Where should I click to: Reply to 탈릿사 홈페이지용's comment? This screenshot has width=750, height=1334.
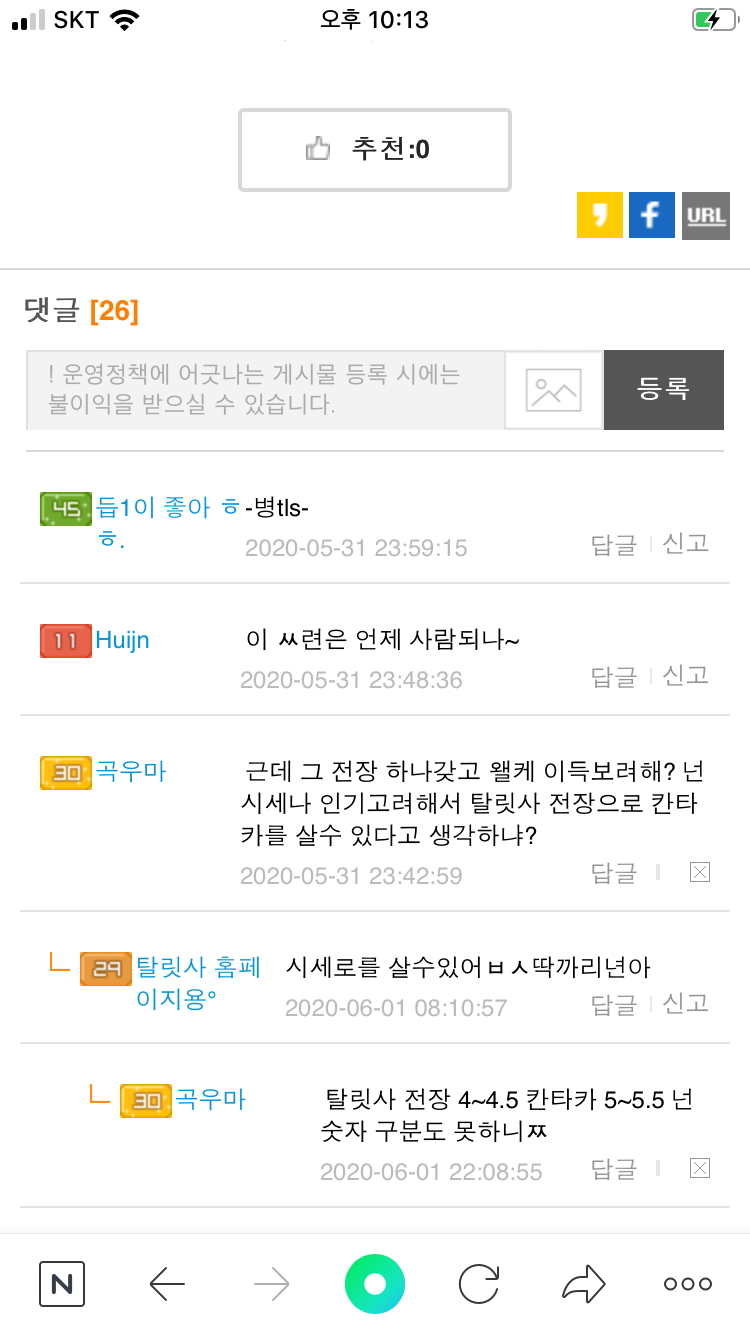click(613, 1004)
